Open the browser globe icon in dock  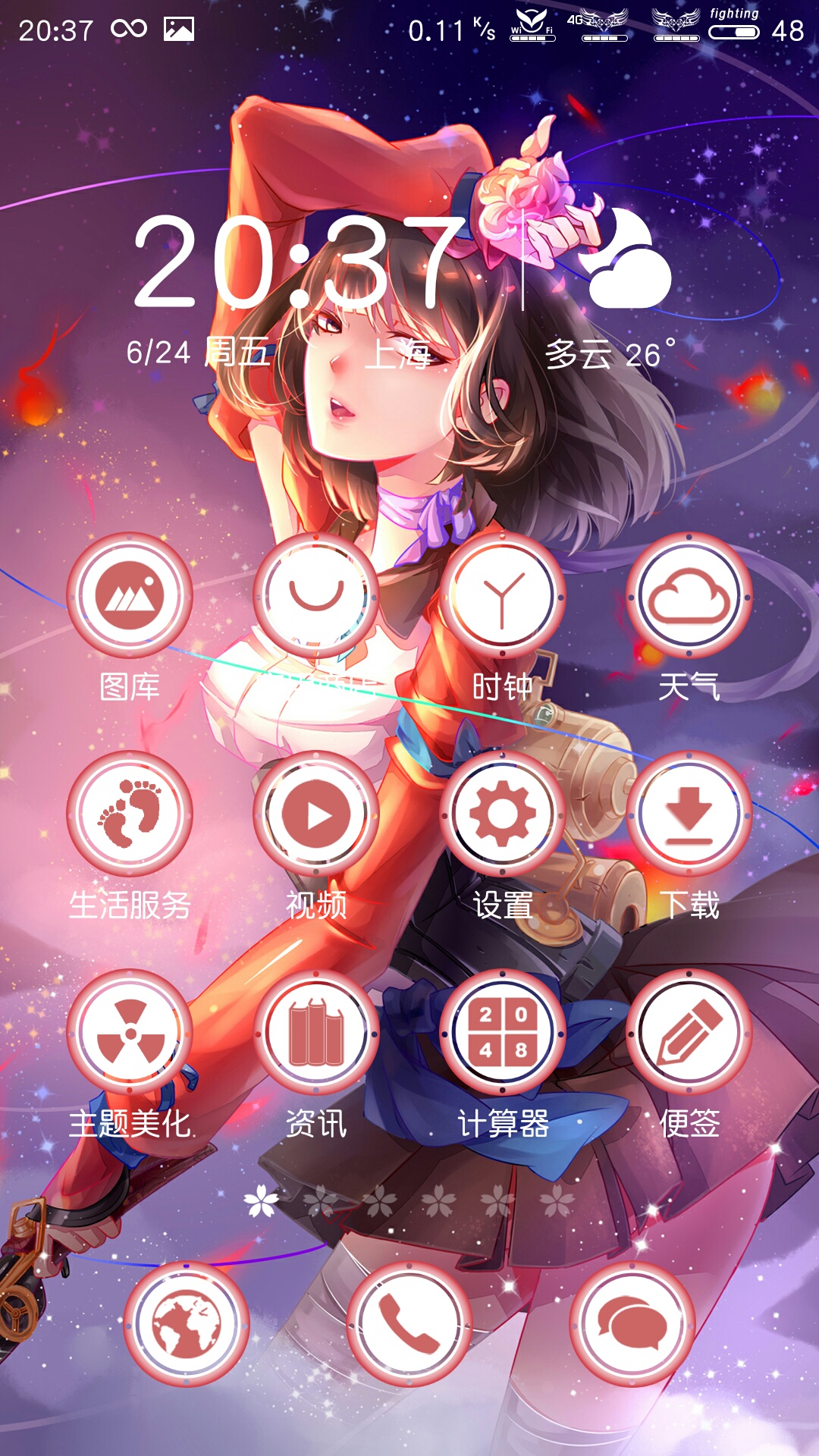(187, 1325)
